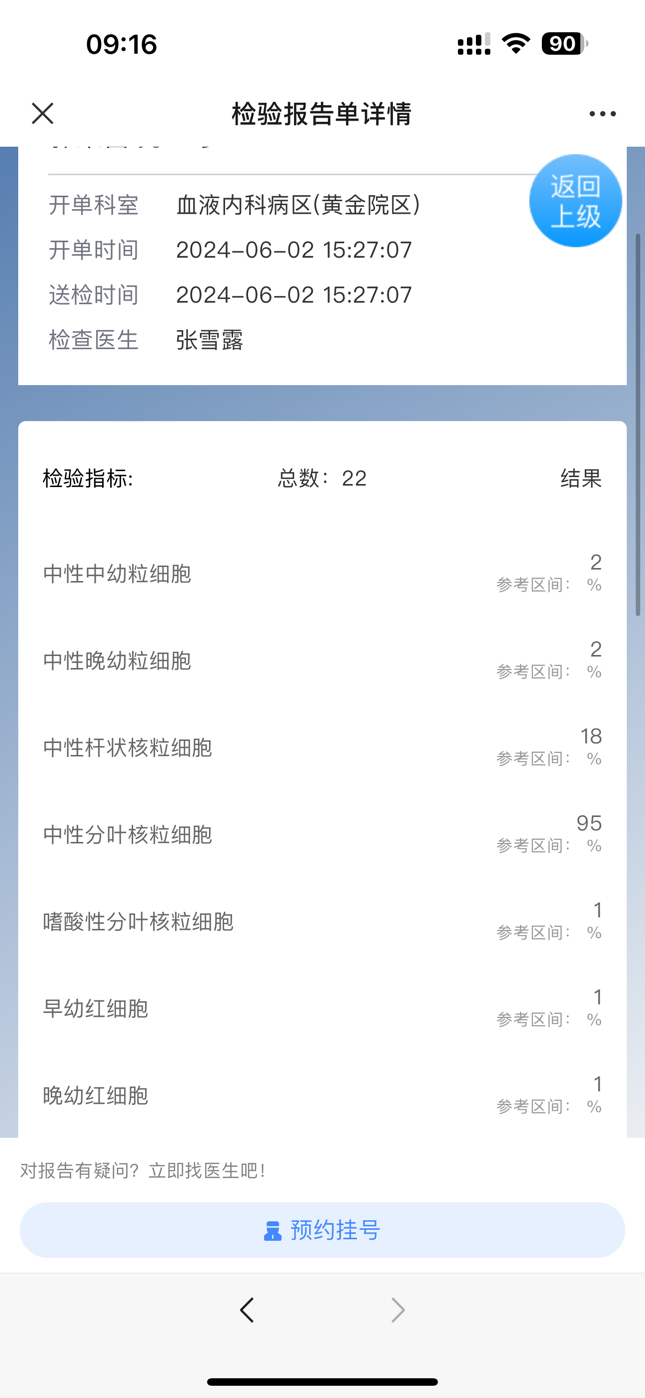Screen dimensions: 645x1398
Task: Close the report detail page
Action: coord(42,113)
